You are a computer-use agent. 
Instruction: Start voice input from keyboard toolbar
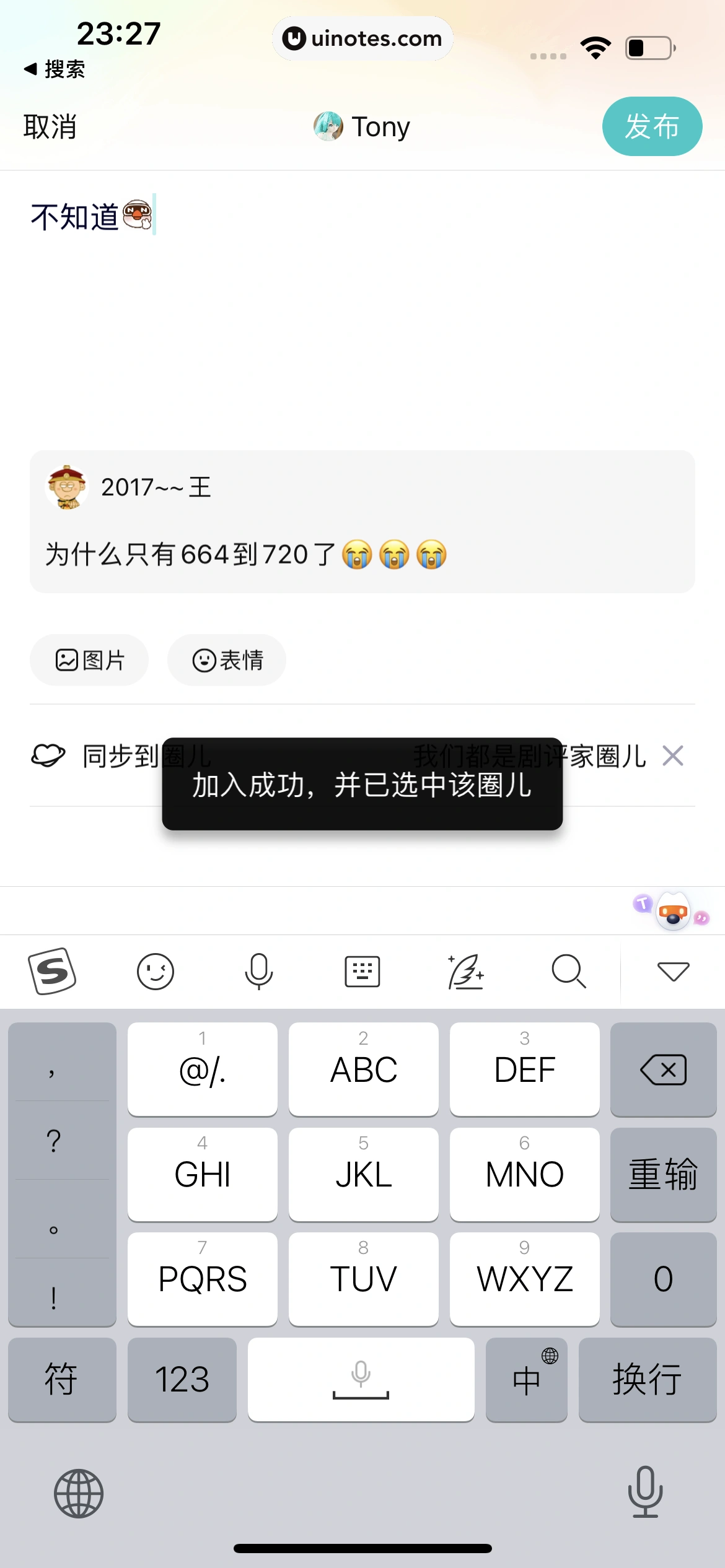(x=258, y=971)
